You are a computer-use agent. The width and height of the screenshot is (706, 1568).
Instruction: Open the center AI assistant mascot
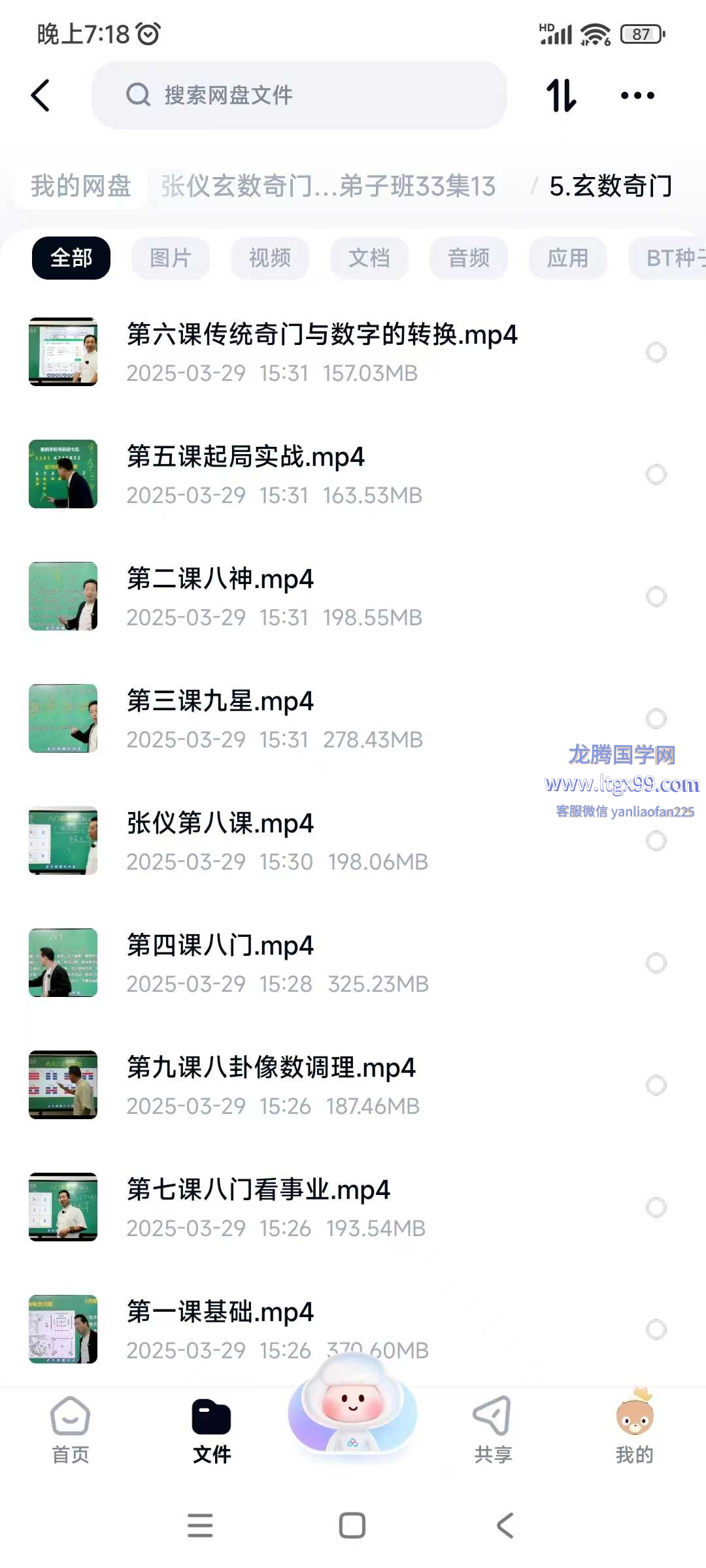(x=352, y=1405)
